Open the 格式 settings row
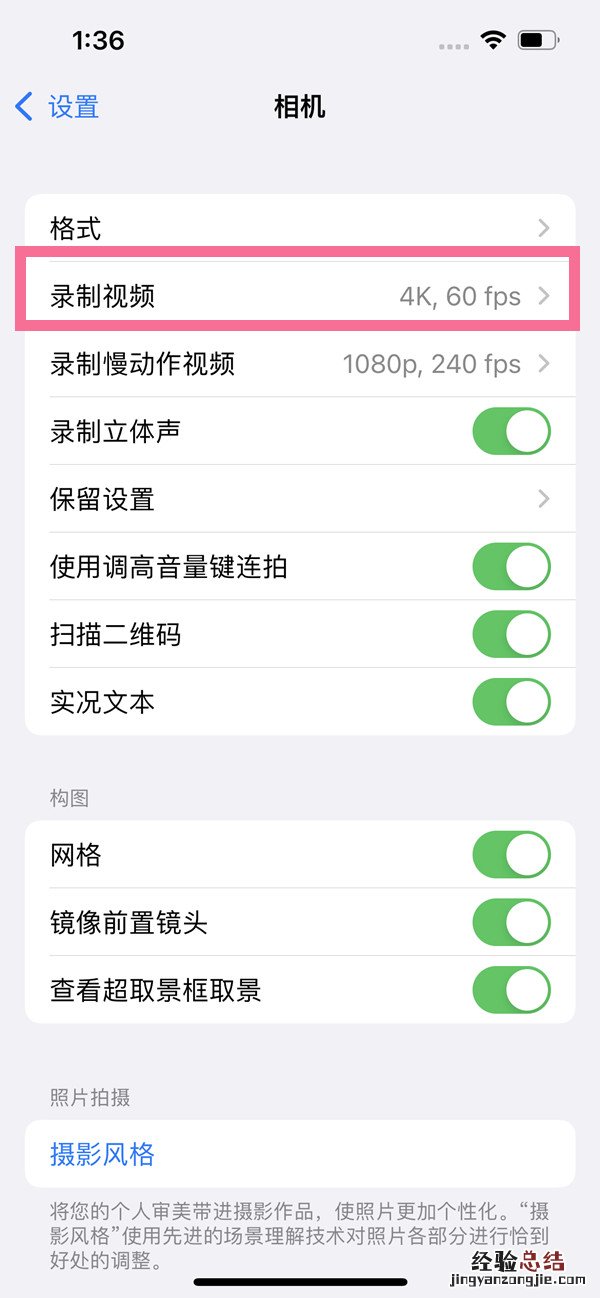The image size is (600, 1298). (300, 228)
